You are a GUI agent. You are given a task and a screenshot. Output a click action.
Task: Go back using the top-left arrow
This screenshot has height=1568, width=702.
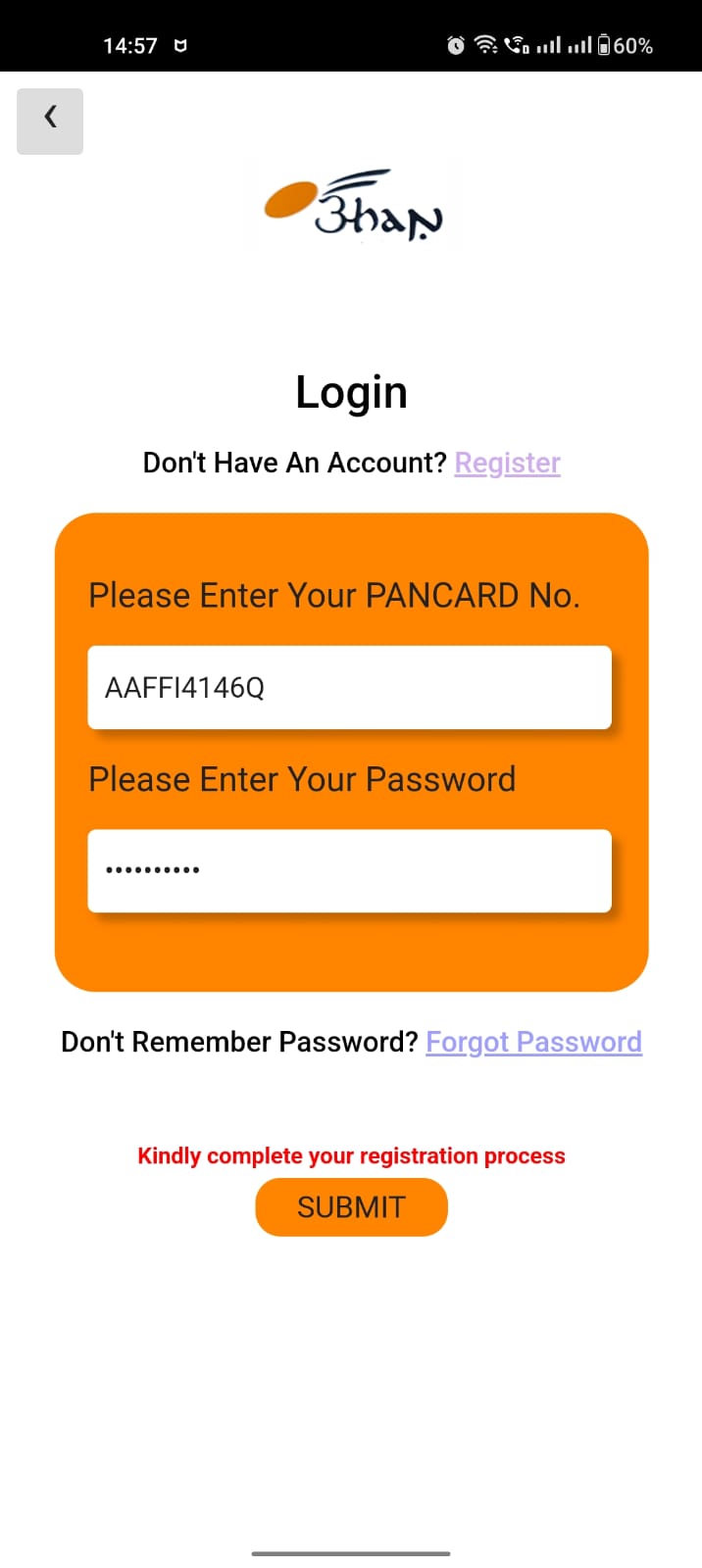pos(50,121)
